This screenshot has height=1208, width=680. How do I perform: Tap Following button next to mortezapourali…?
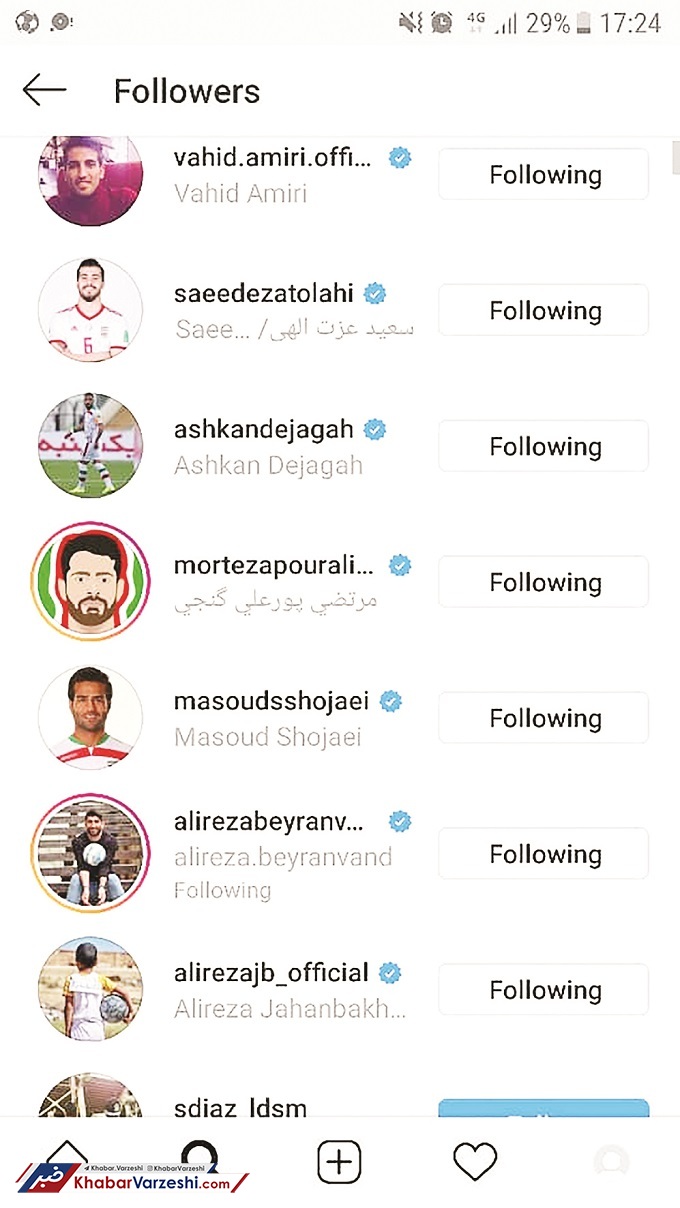click(544, 583)
